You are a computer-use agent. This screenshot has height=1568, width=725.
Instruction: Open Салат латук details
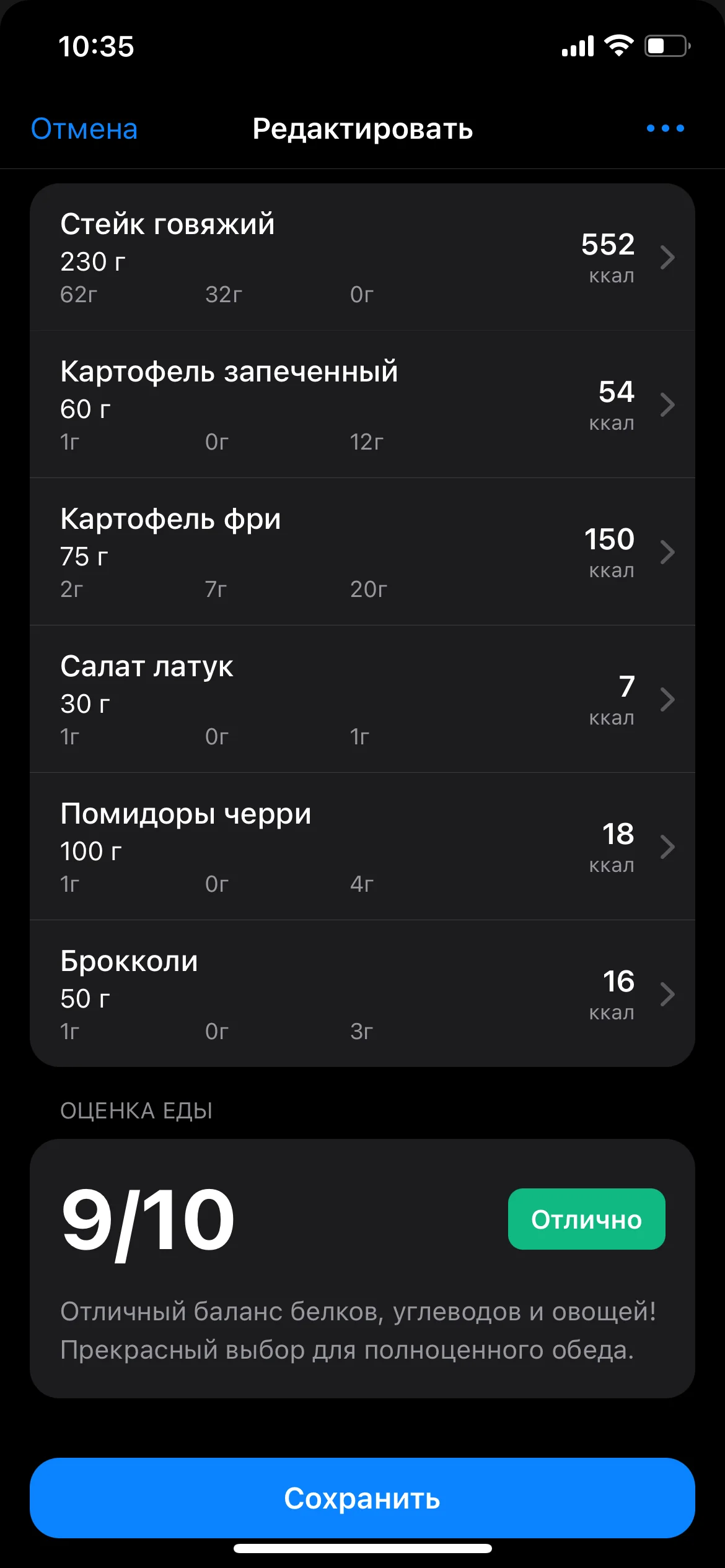point(362,699)
